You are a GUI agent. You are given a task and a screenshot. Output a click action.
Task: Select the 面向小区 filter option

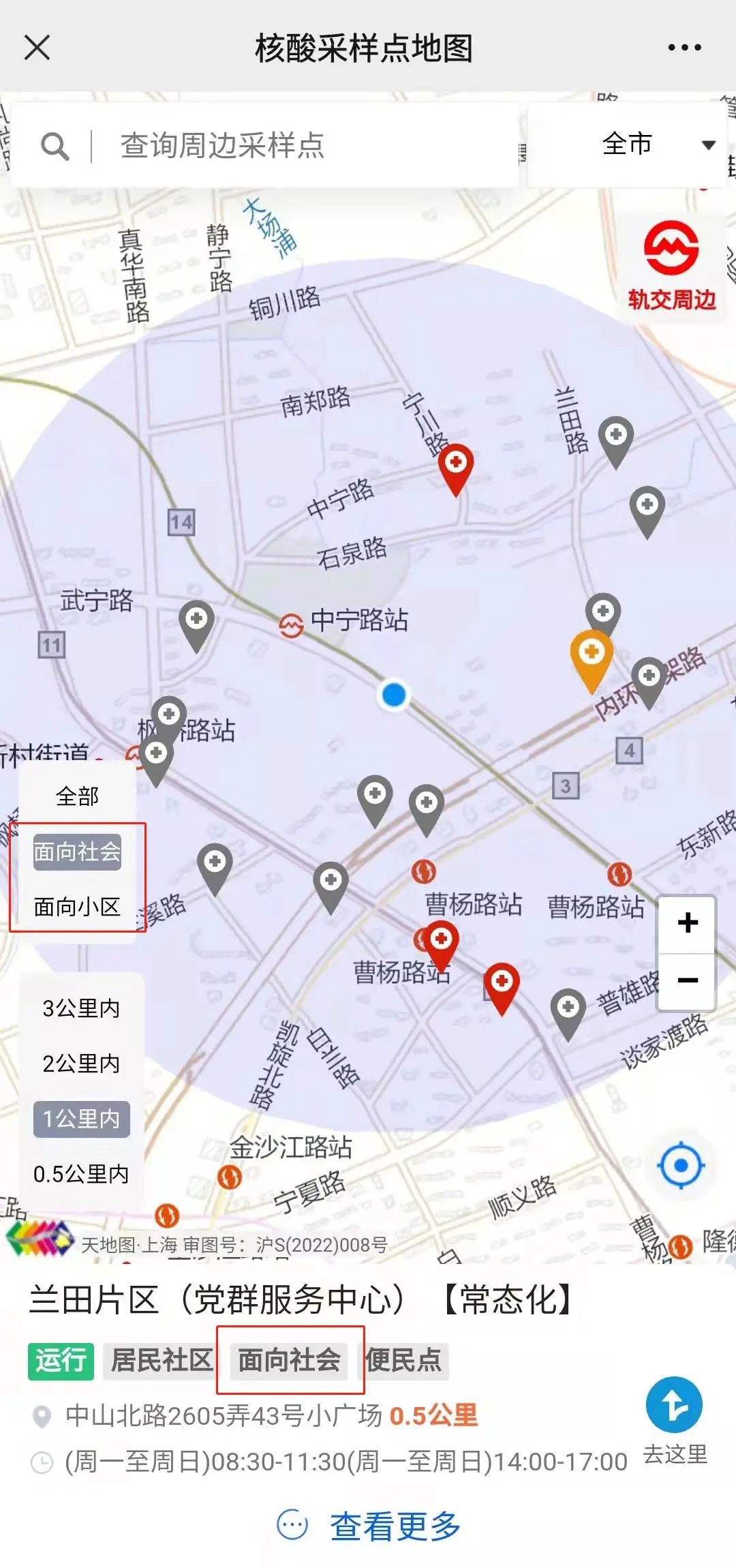pos(77,907)
